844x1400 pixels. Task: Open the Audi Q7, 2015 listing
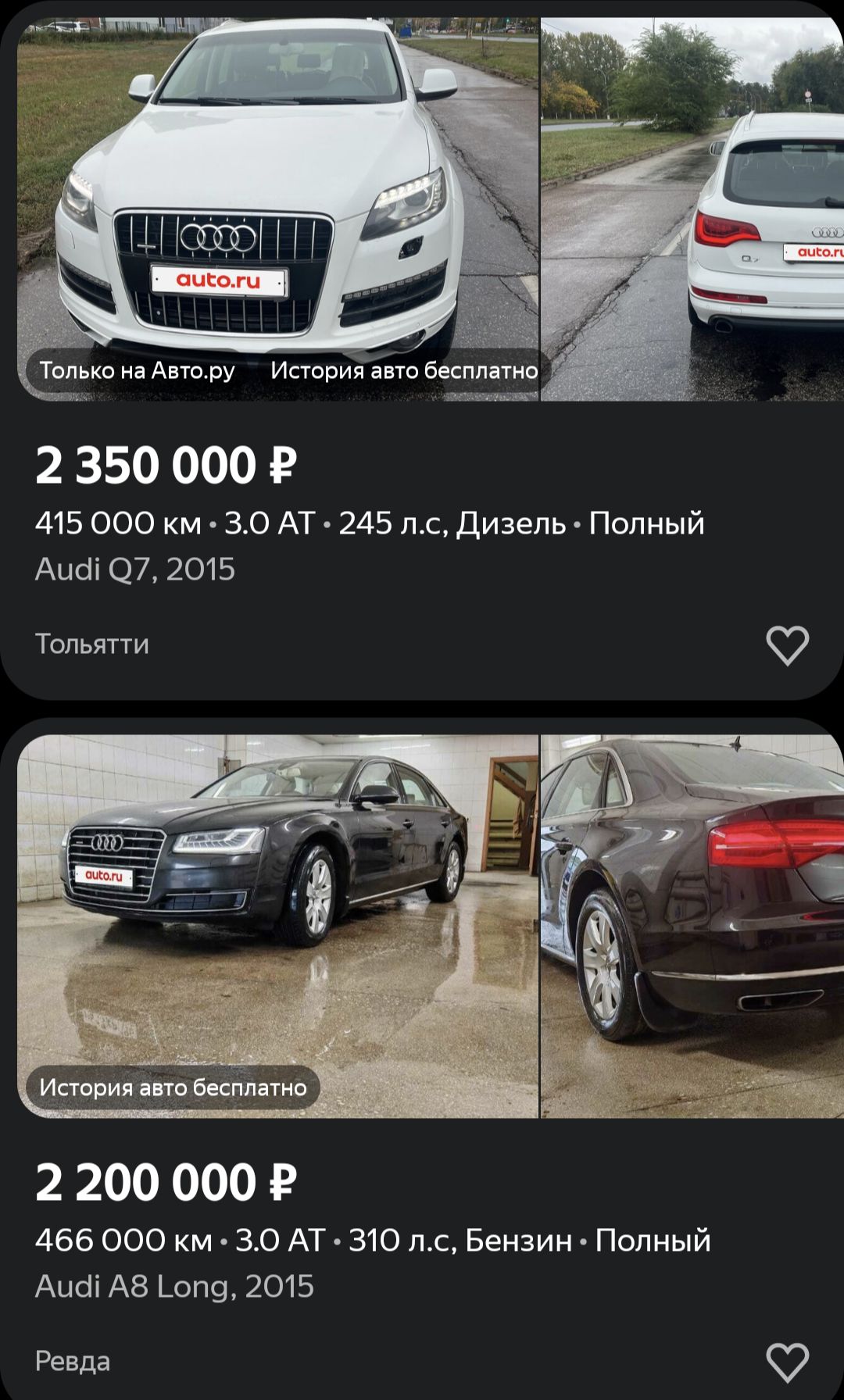pos(135,570)
